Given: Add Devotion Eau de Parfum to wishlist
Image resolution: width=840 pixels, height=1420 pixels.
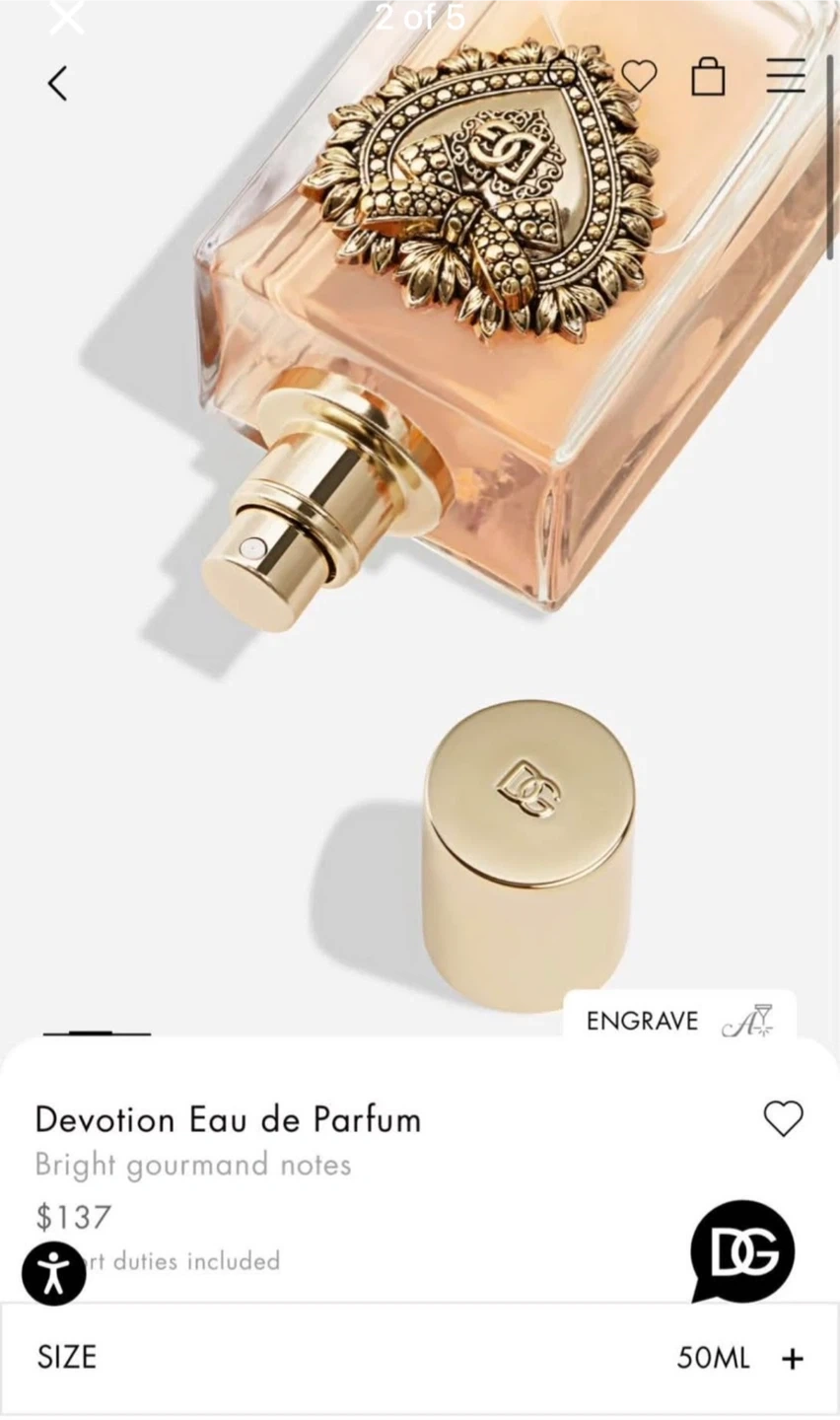Looking at the screenshot, I should pos(783,1118).
